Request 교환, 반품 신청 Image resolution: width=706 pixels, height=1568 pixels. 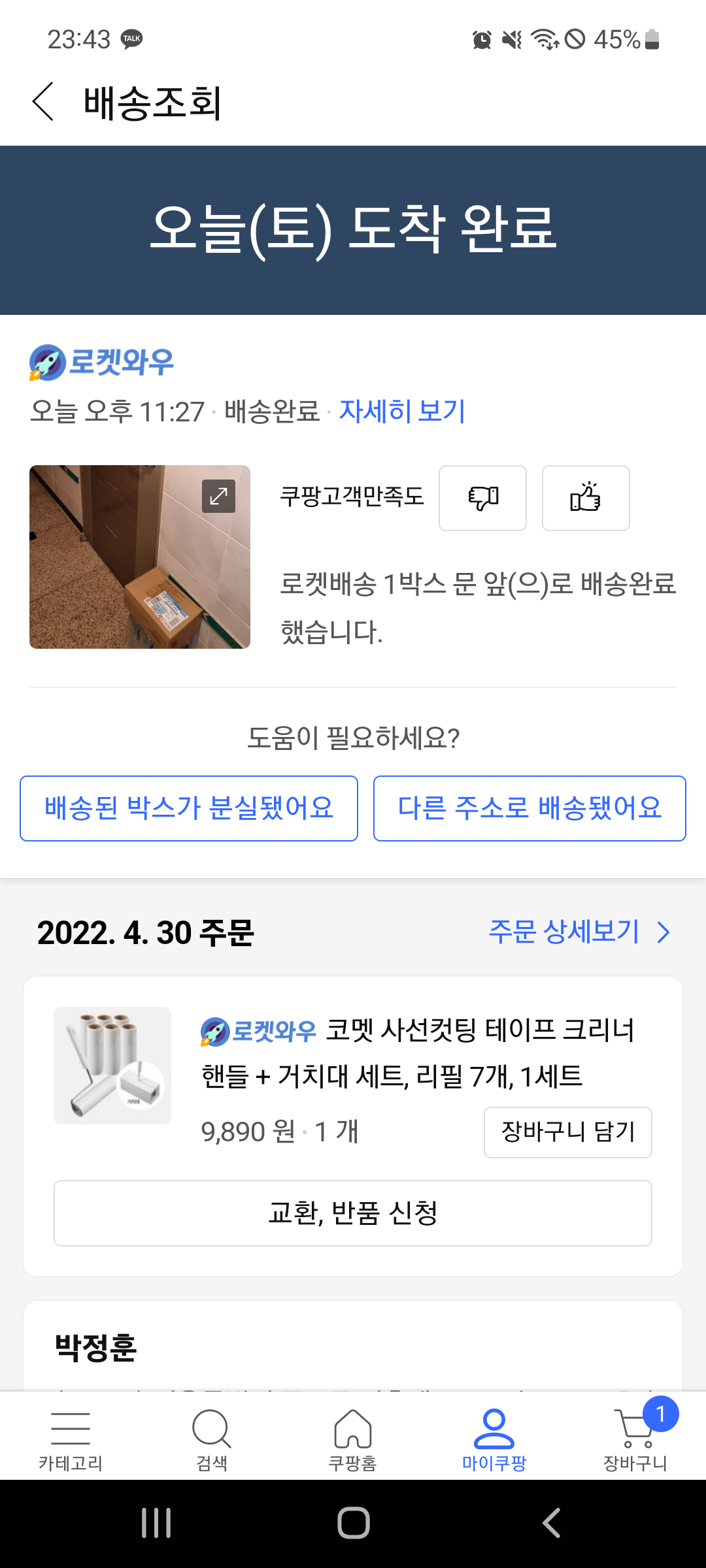[x=353, y=1213]
